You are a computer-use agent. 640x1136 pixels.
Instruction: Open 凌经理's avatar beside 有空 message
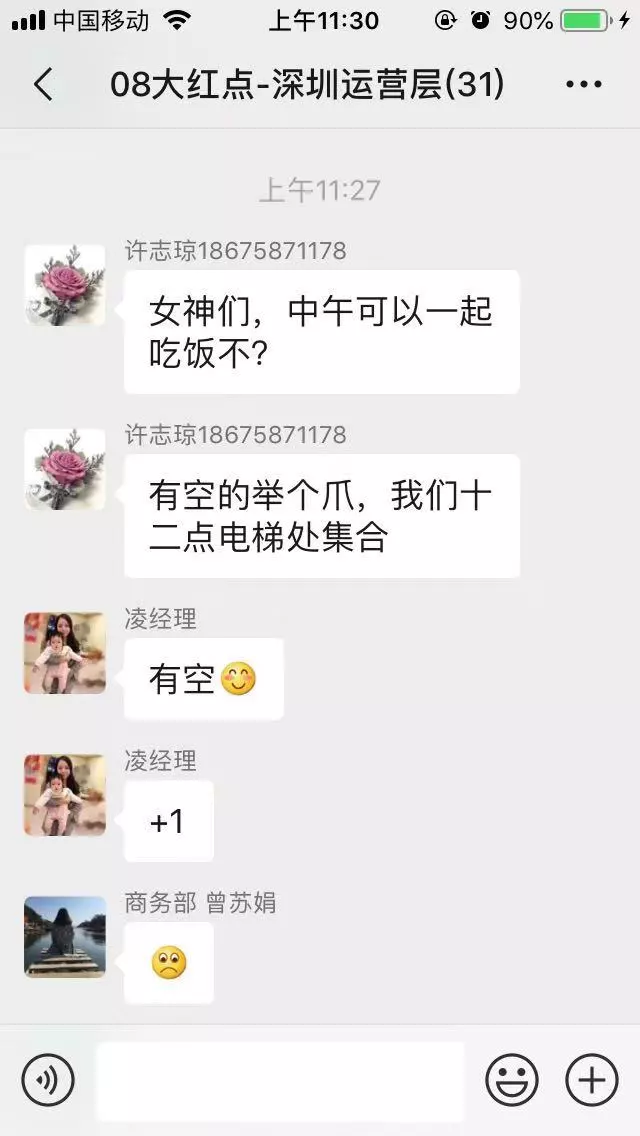click(x=65, y=653)
